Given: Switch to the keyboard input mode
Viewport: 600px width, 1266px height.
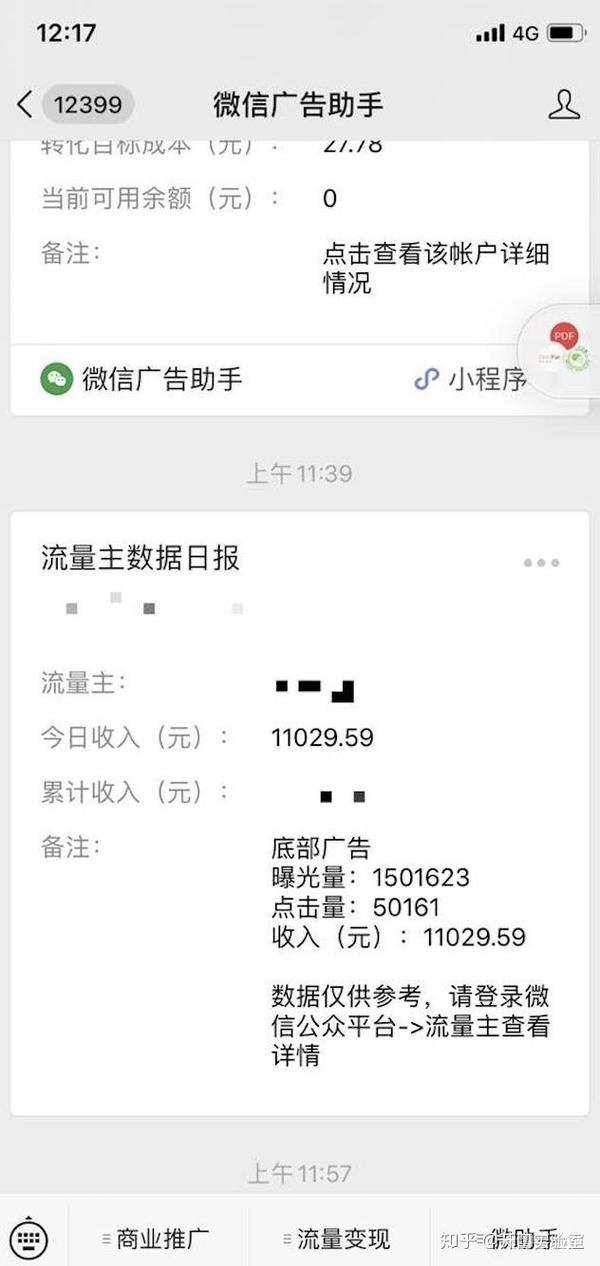Looking at the screenshot, I should pos(28,1239).
